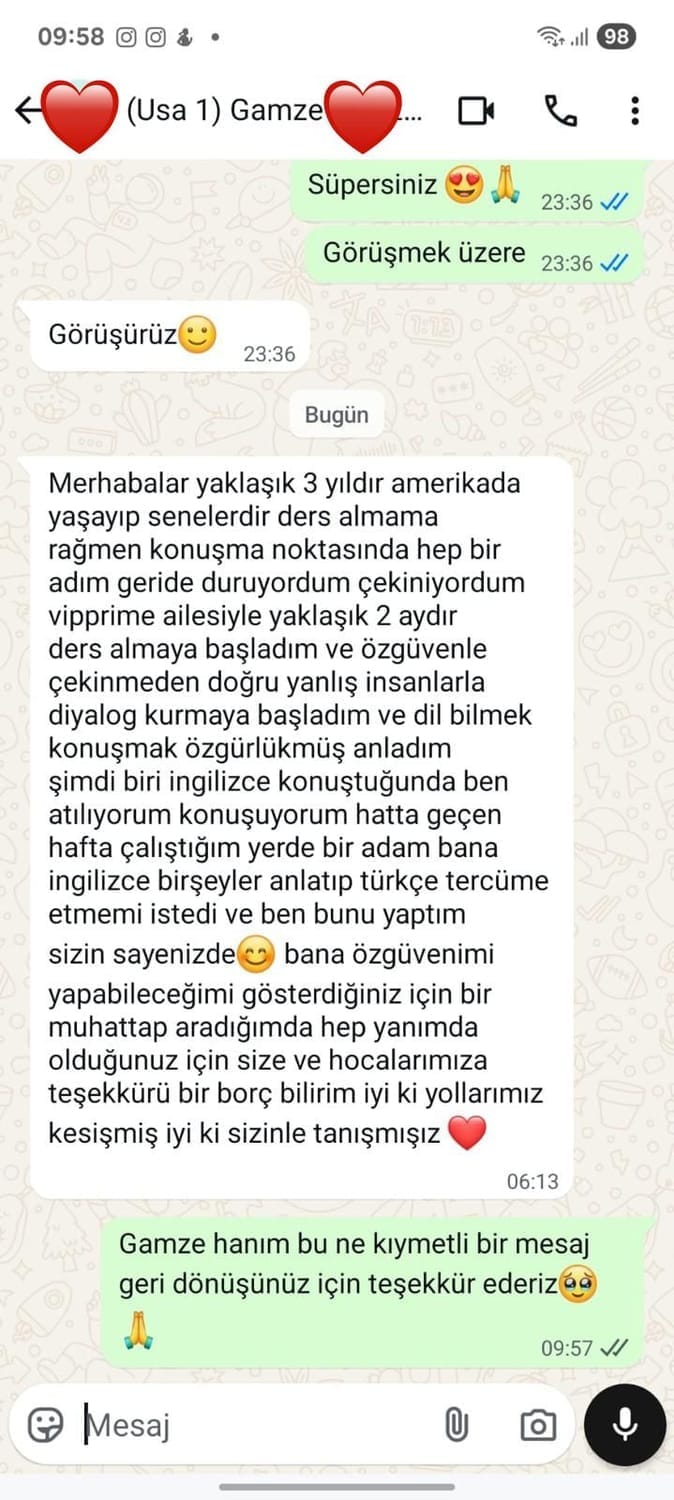Start a video call with Gamze
The width and height of the screenshot is (674, 1500).
pyautogui.click(x=477, y=111)
